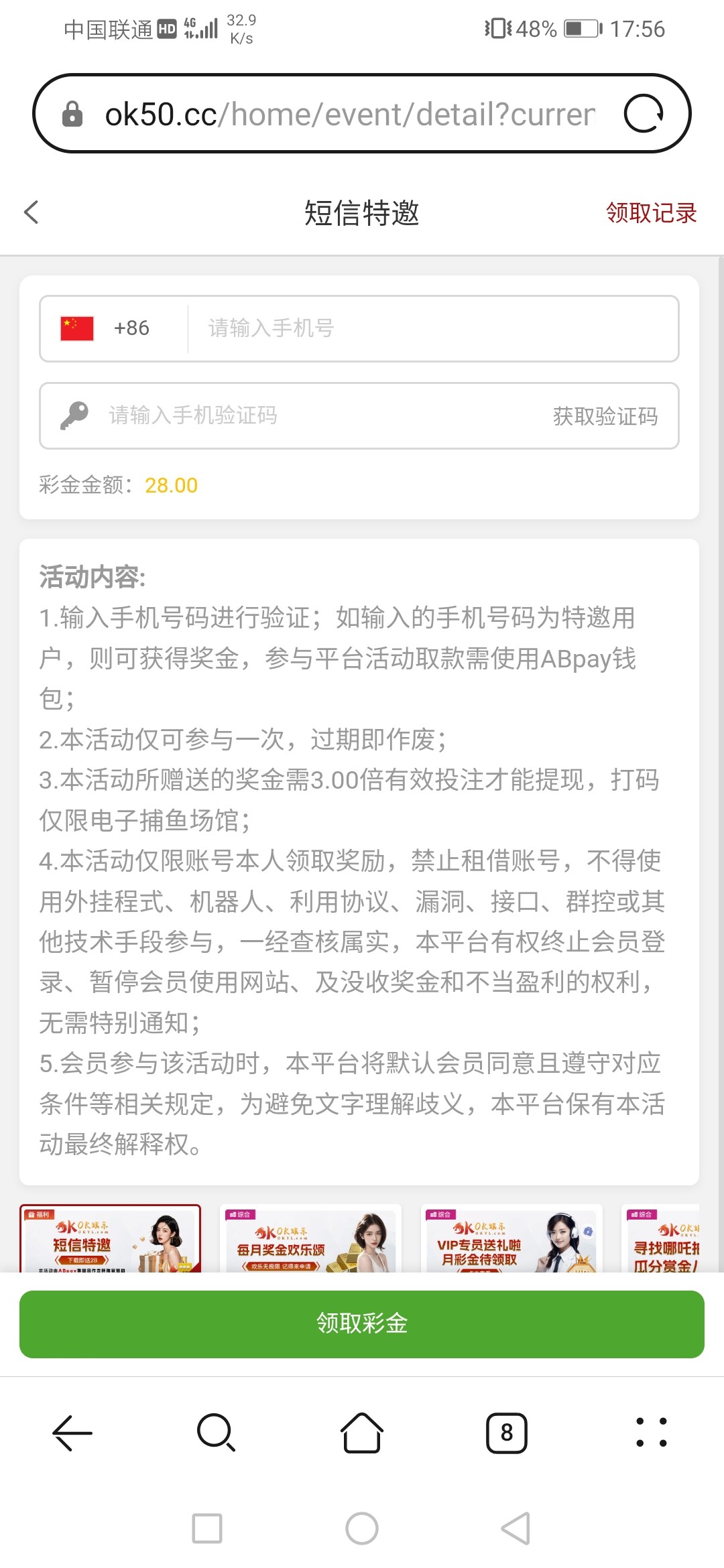Tap the ok50.cc address bar
The image size is (724, 1568).
click(349, 114)
